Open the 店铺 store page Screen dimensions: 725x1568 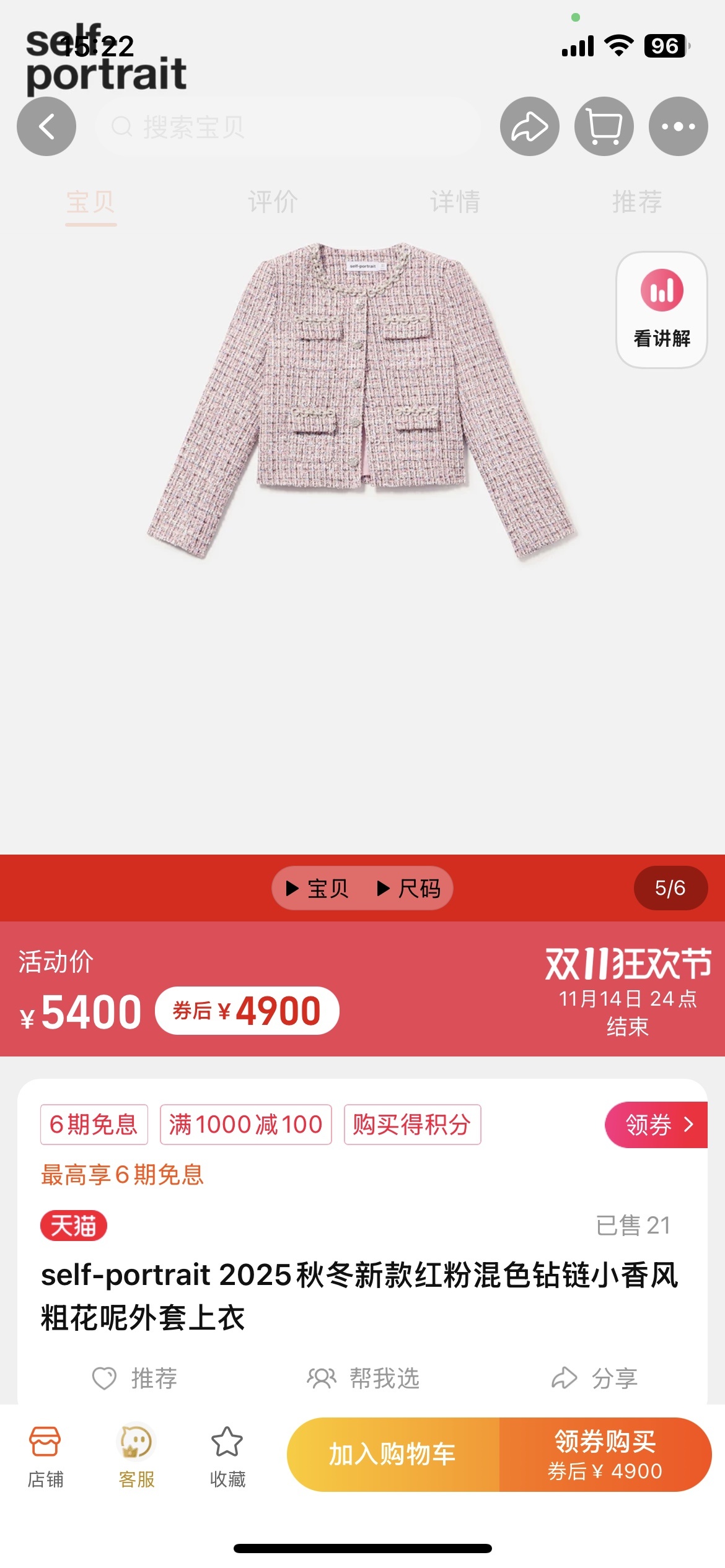click(45, 1457)
